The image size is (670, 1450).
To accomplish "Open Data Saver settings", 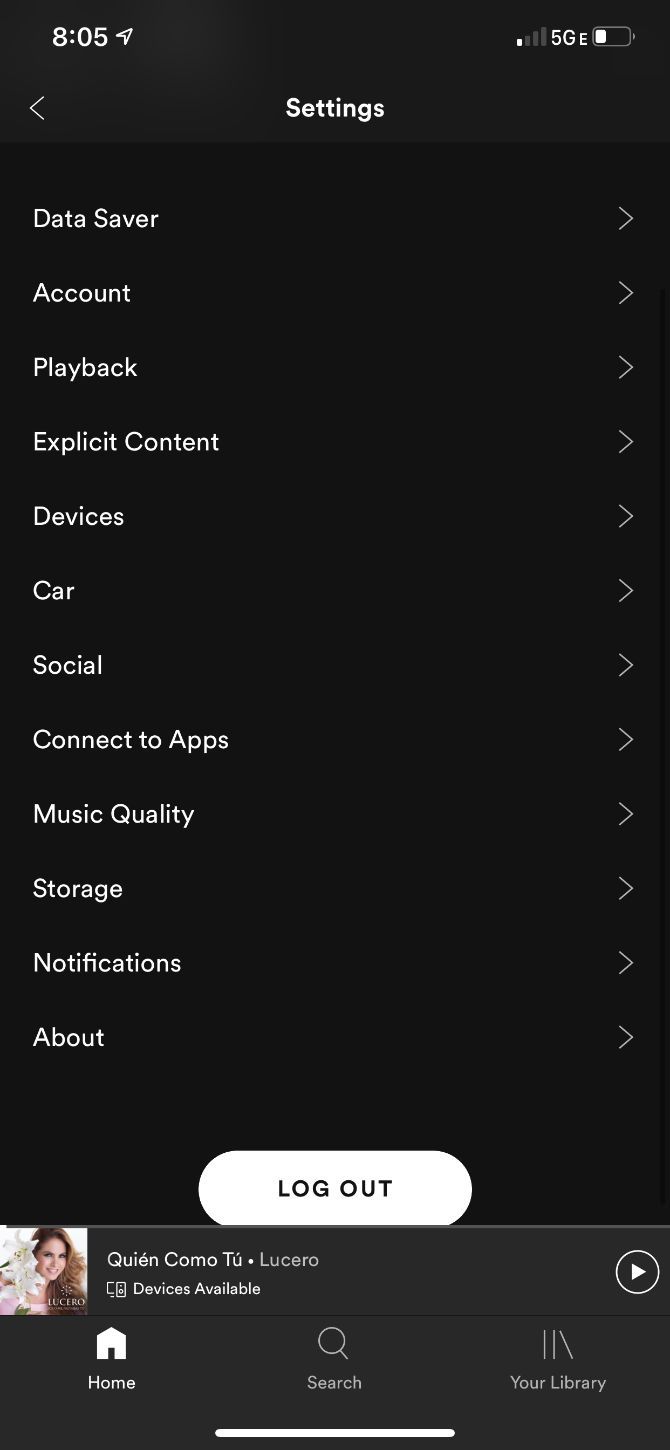I will [x=334, y=219].
